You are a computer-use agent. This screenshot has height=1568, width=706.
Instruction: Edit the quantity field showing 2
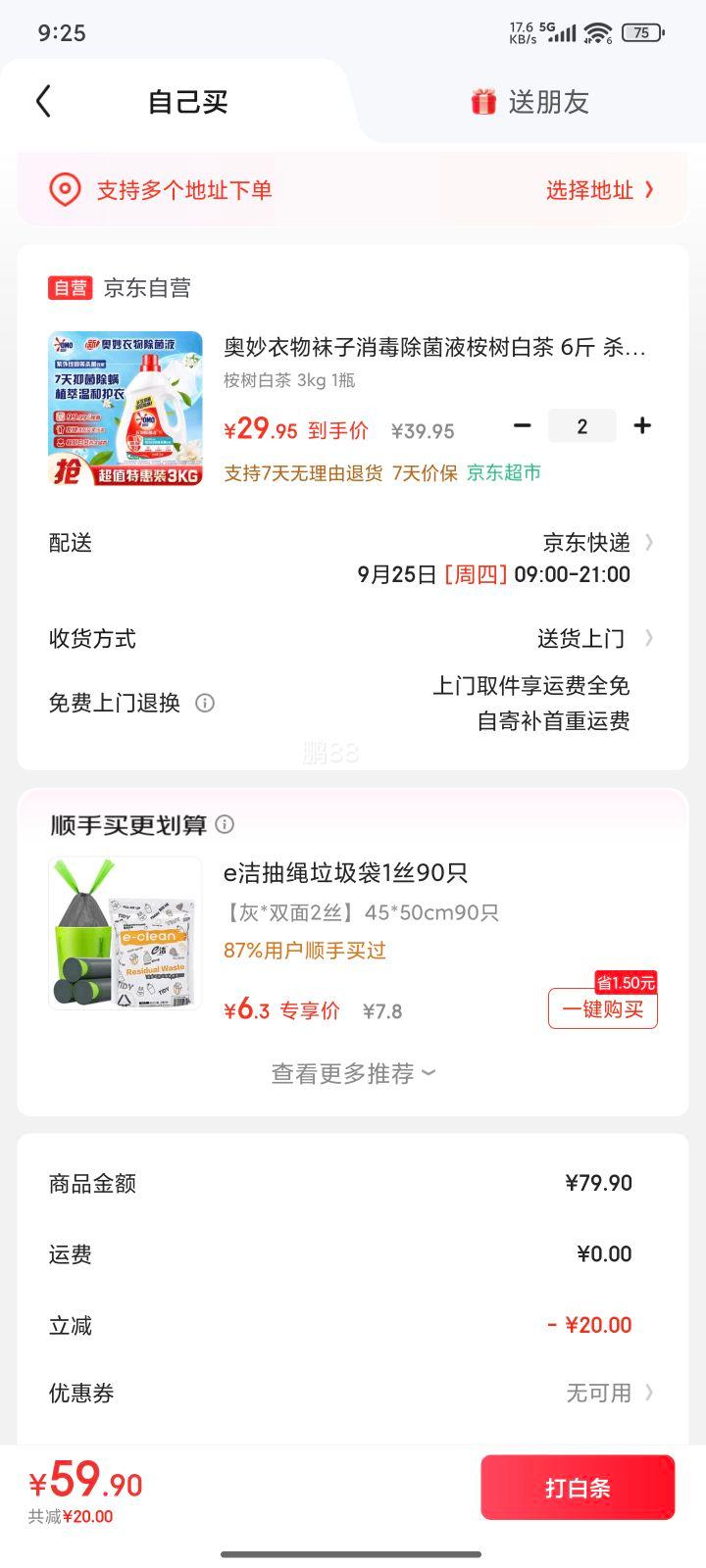581,425
